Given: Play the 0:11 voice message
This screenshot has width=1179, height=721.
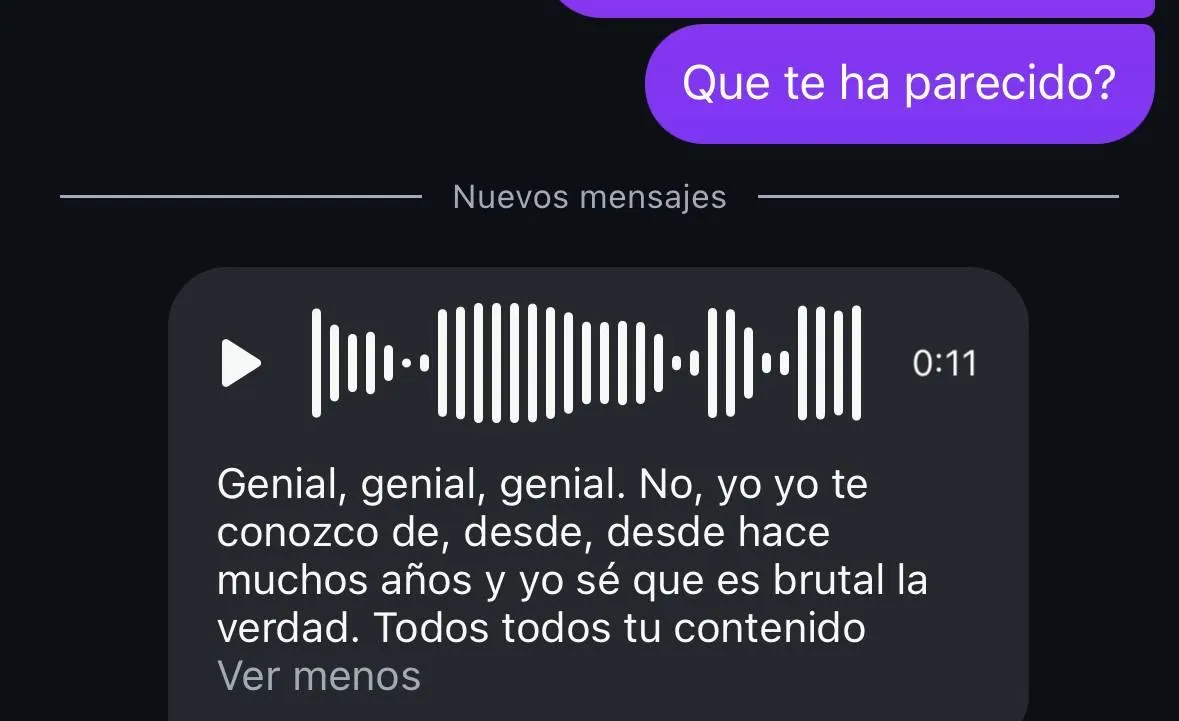Looking at the screenshot, I should tap(240, 362).
